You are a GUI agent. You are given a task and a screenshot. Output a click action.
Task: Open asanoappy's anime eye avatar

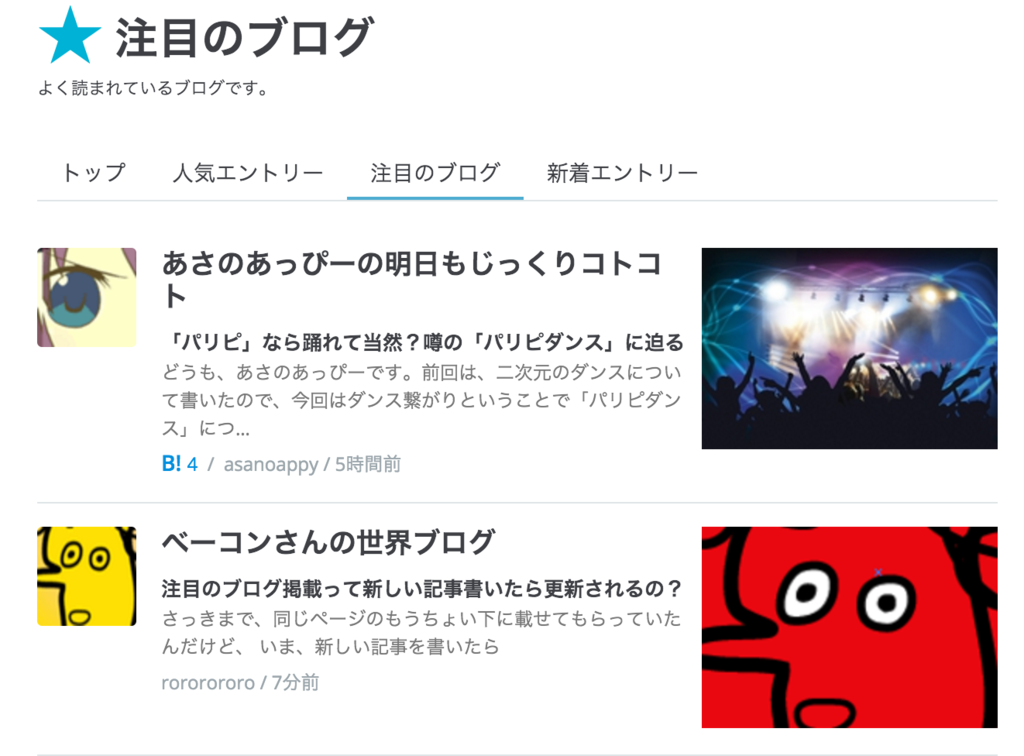point(86,297)
